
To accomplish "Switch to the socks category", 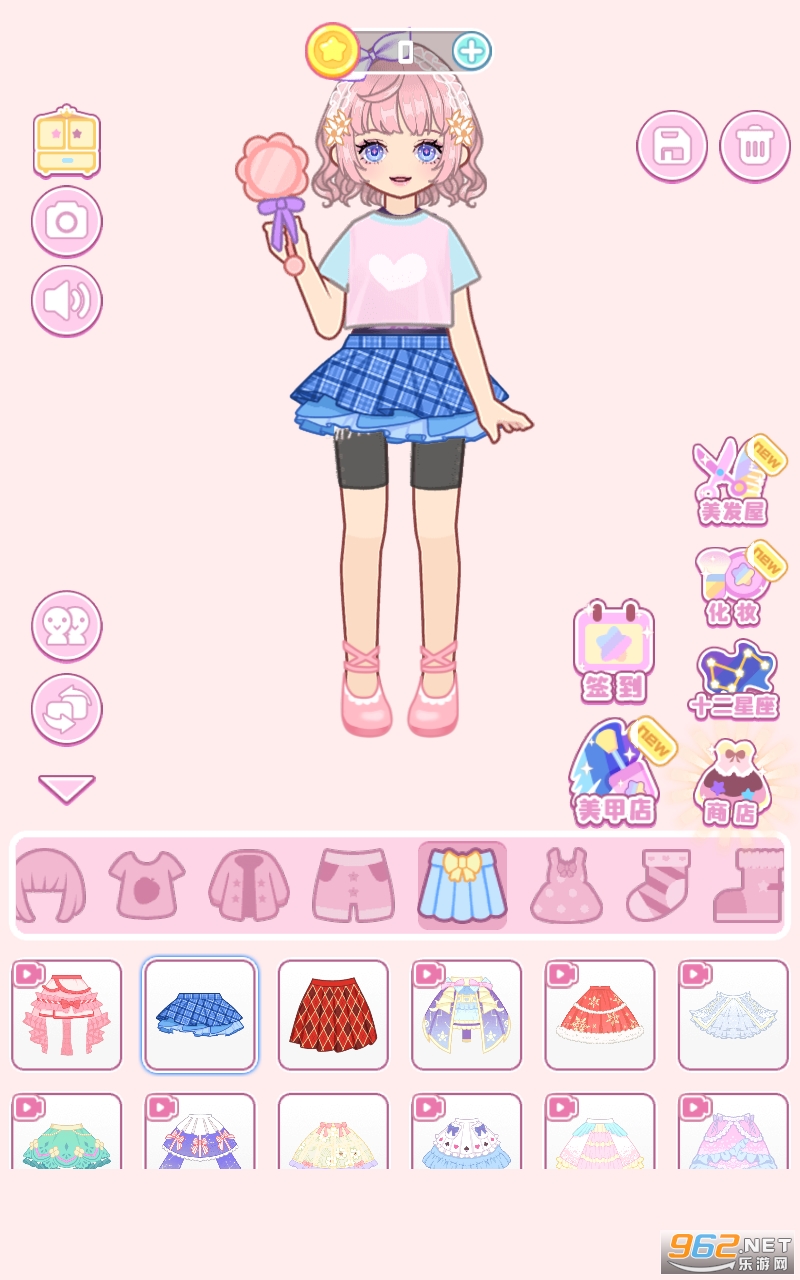I will [658, 886].
